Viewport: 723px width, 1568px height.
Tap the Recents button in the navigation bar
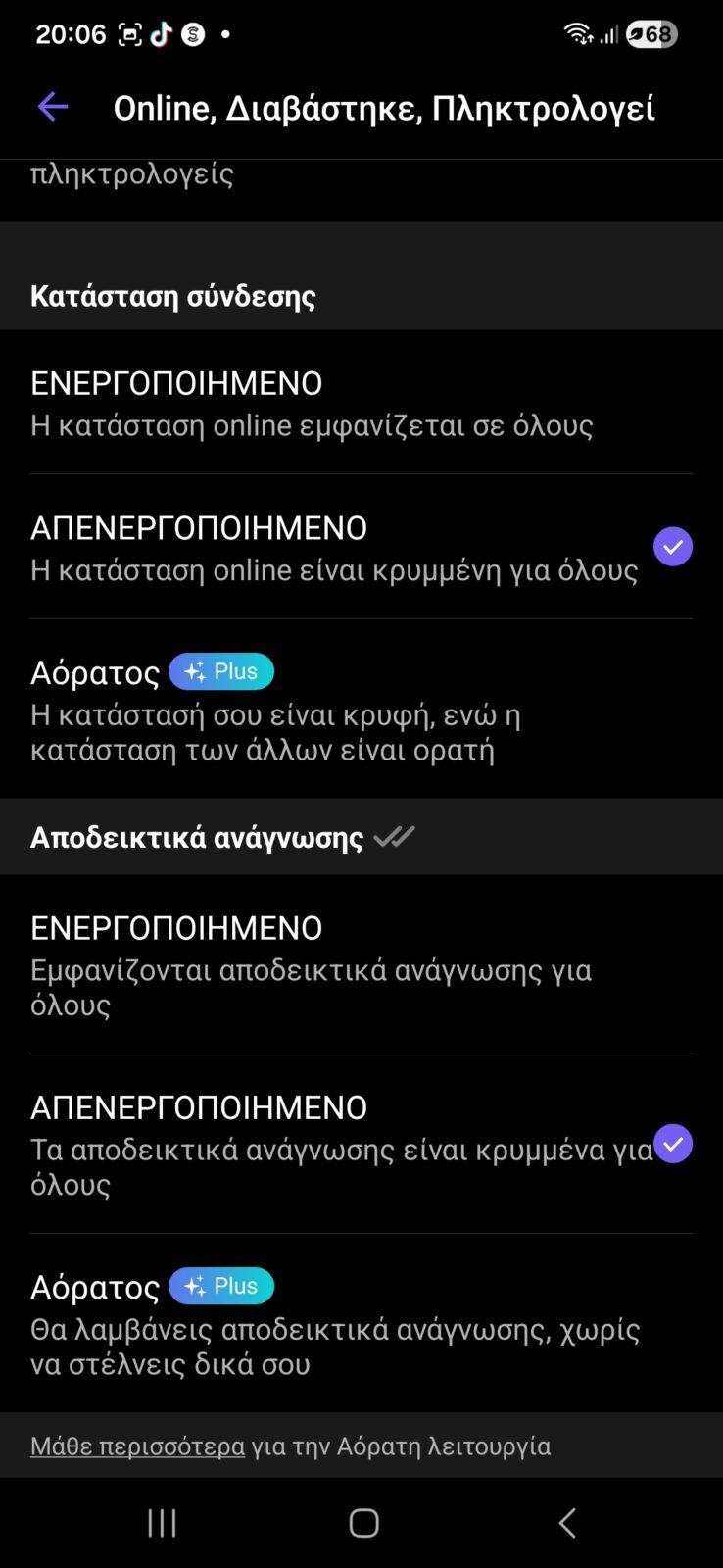click(161, 1522)
